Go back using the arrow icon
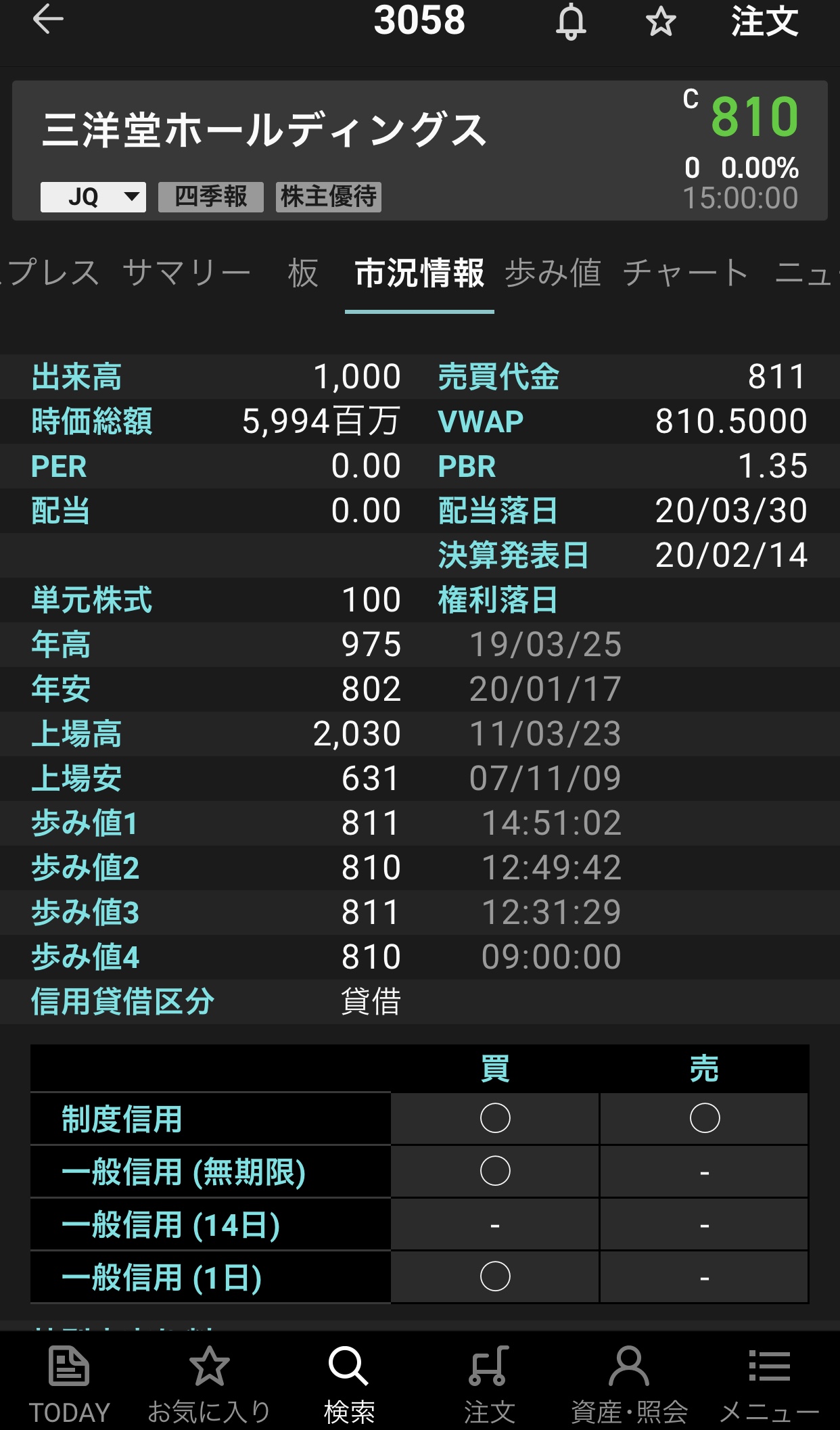The width and height of the screenshot is (840, 1430). pyautogui.click(x=48, y=19)
